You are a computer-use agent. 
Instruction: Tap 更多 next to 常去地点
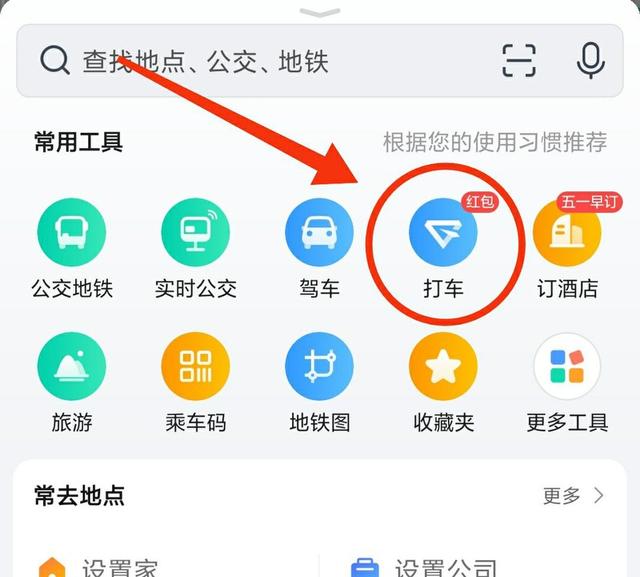tap(574, 496)
